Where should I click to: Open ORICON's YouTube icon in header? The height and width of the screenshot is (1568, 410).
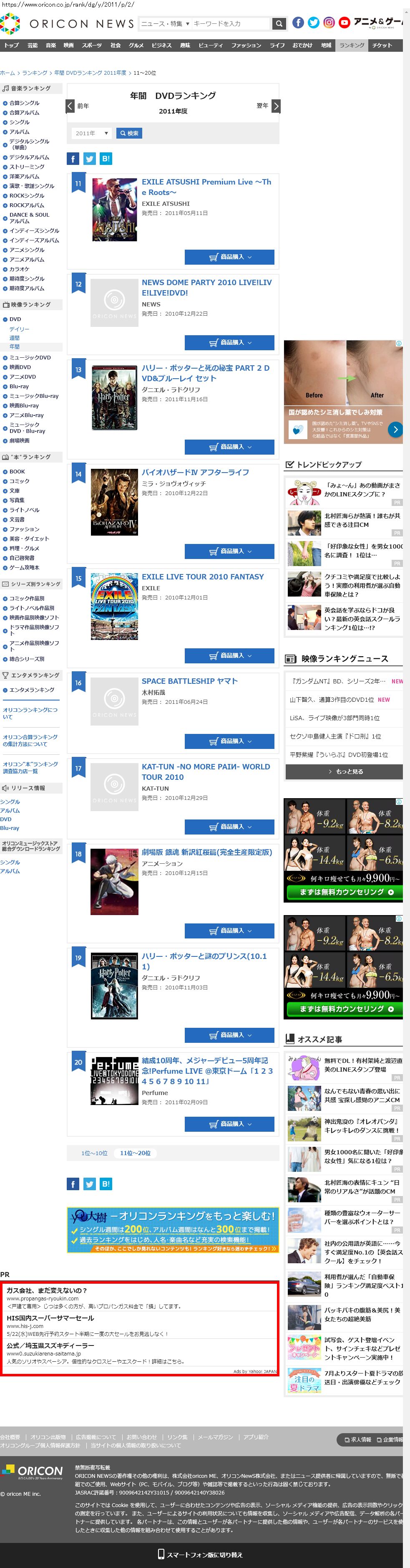coord(344,23)
